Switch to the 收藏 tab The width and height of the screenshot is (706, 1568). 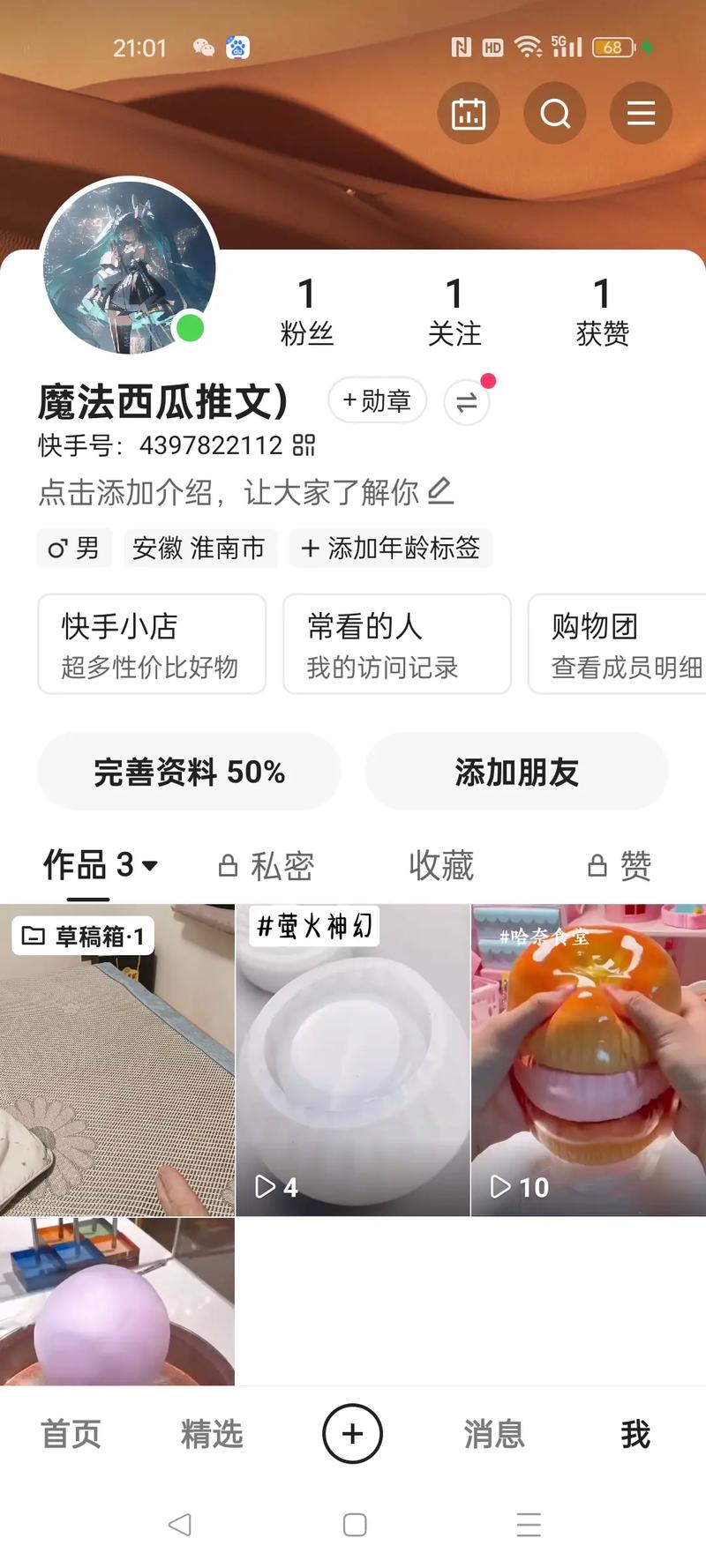pyautogui.click(x=441, y=866)
